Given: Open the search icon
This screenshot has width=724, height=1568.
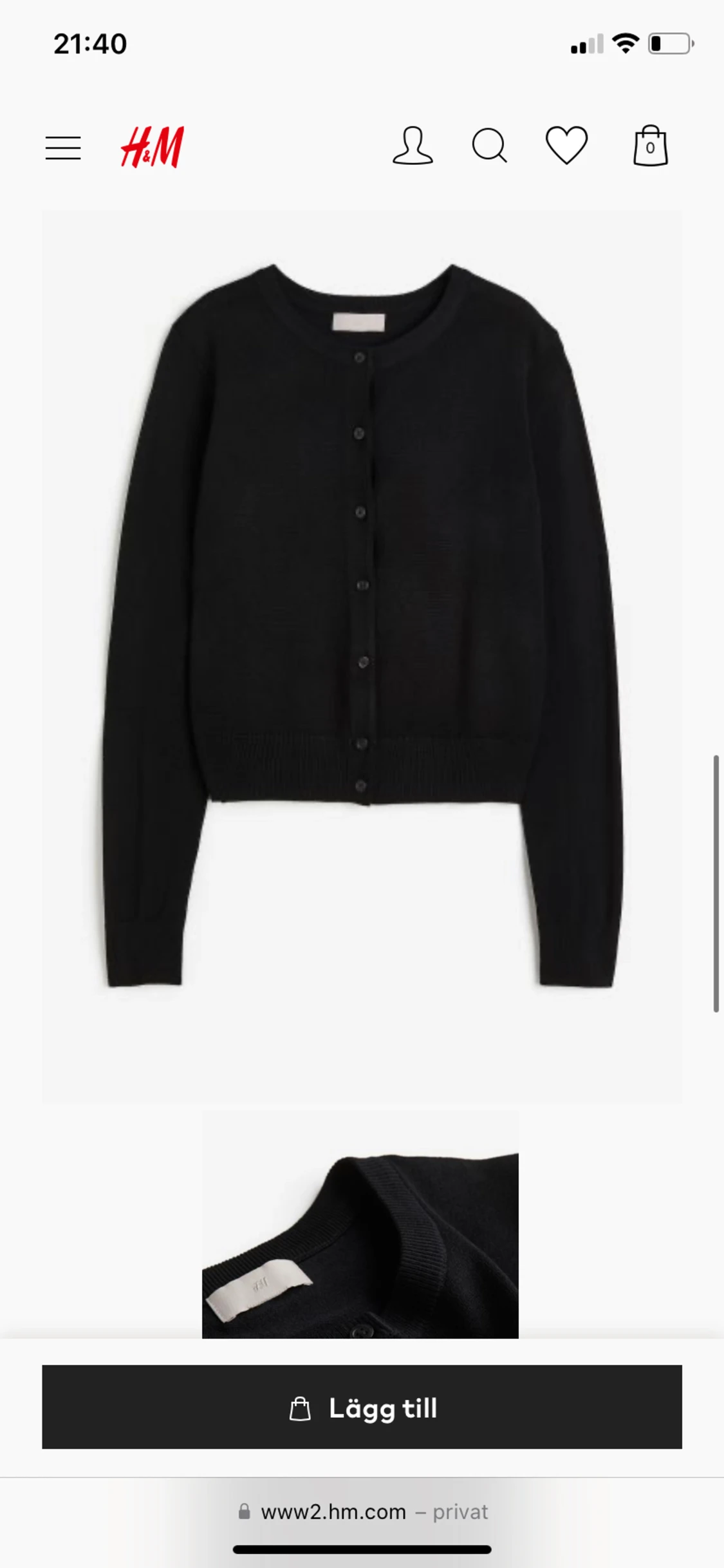Looking at the screenshot, I should point(490,147).
